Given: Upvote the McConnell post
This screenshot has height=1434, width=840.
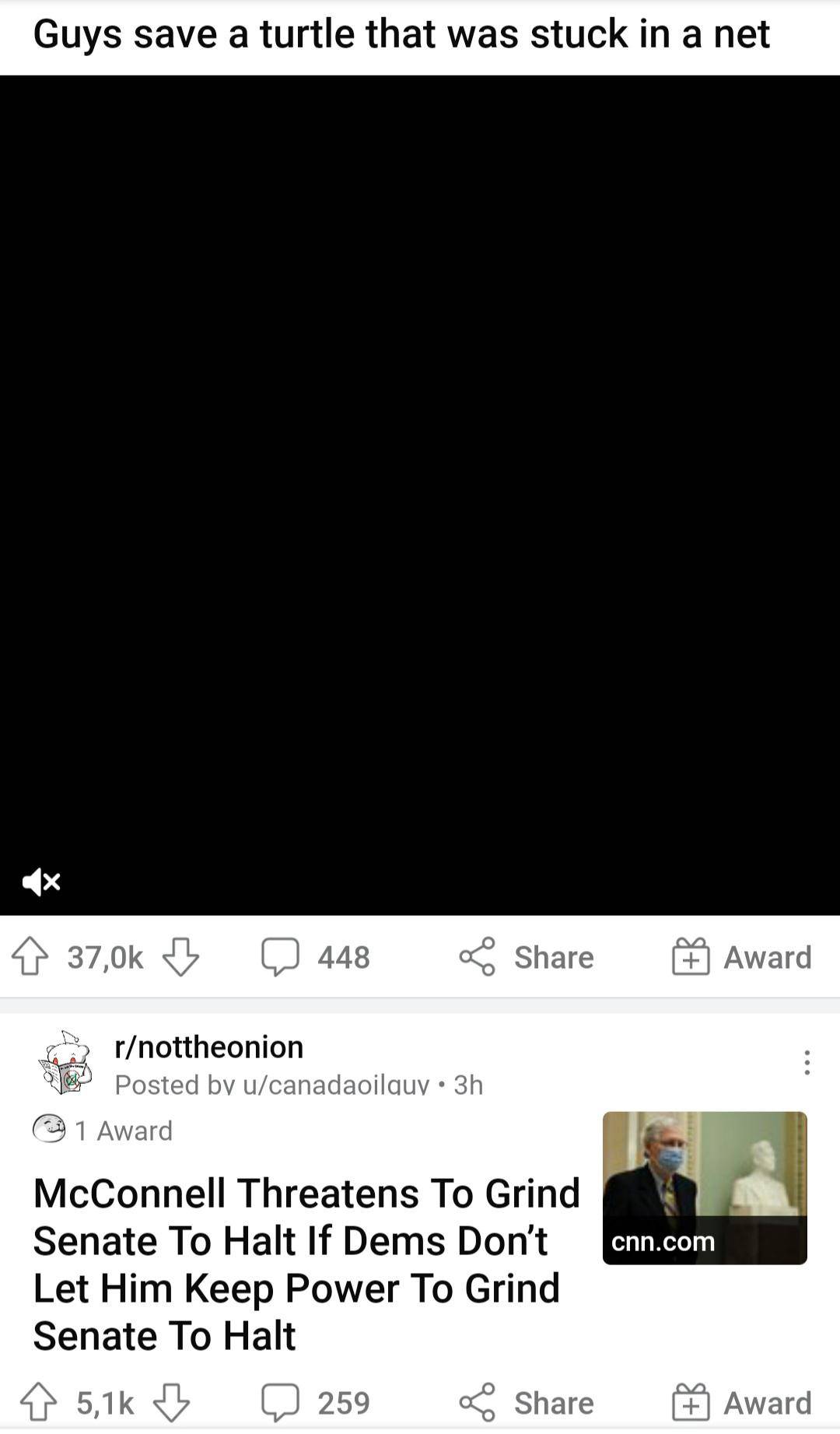Looking at the screenshot, I should pos(38,1403).
